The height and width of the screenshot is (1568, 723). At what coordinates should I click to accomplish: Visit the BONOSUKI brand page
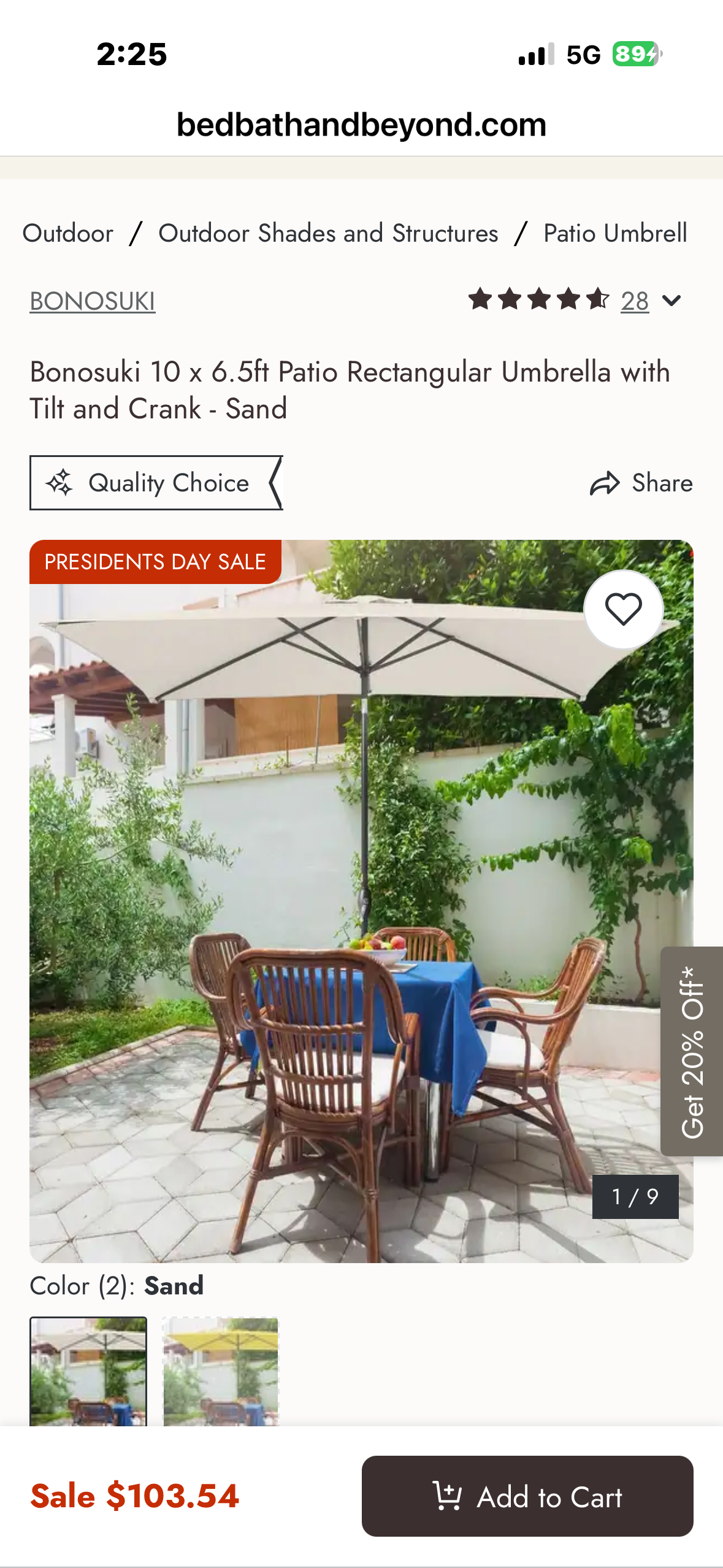point(93,301)
